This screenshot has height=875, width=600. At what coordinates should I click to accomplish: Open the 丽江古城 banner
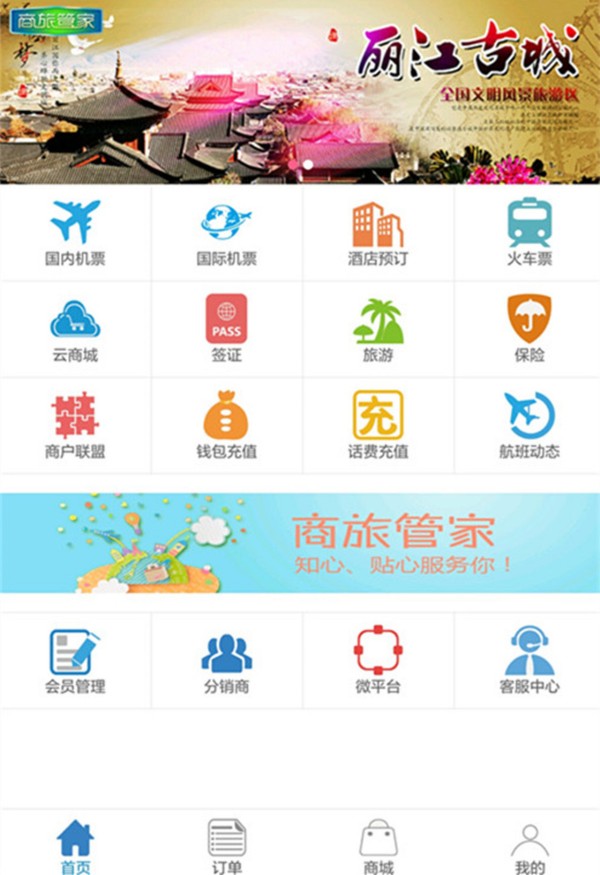pos(300,92)
